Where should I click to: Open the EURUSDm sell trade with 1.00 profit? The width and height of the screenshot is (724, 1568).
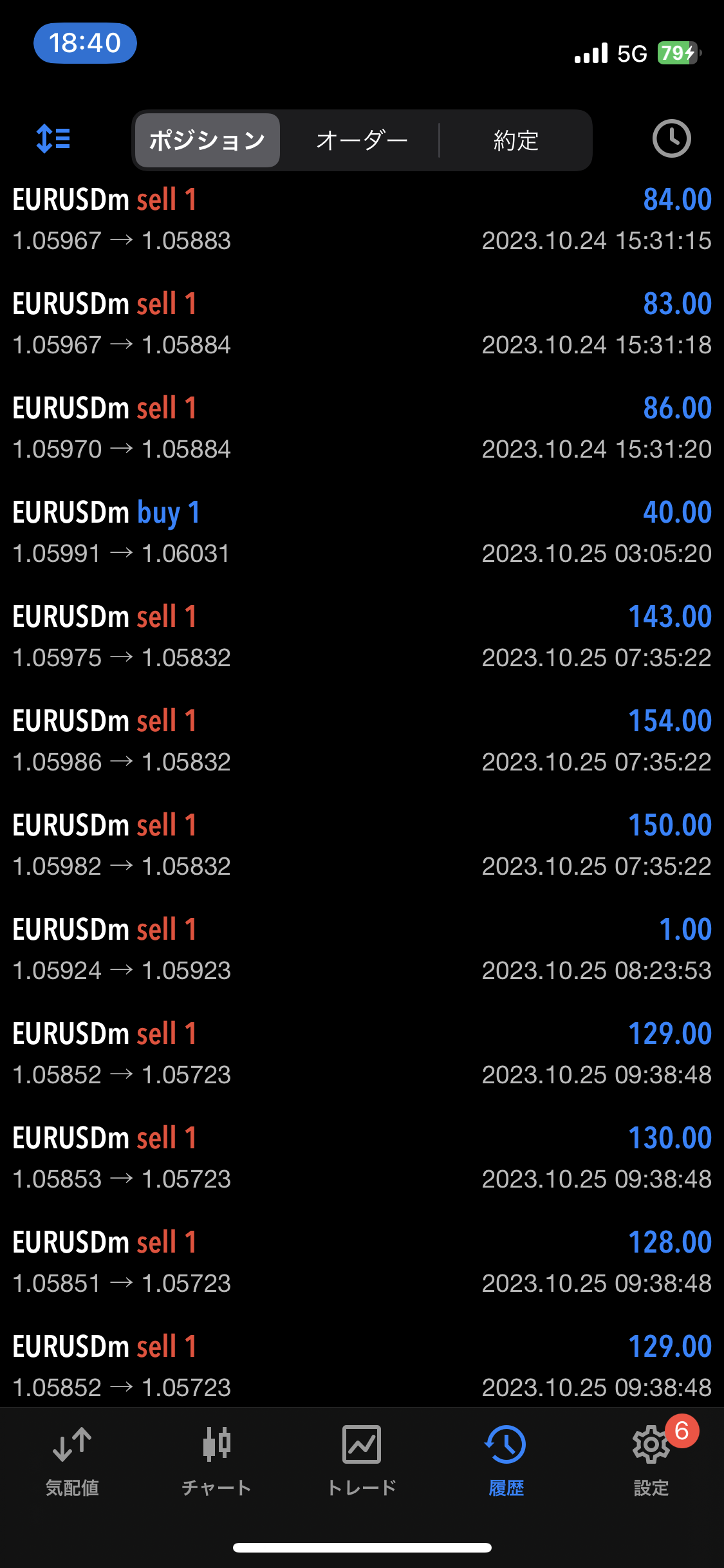tap(362, 949)
